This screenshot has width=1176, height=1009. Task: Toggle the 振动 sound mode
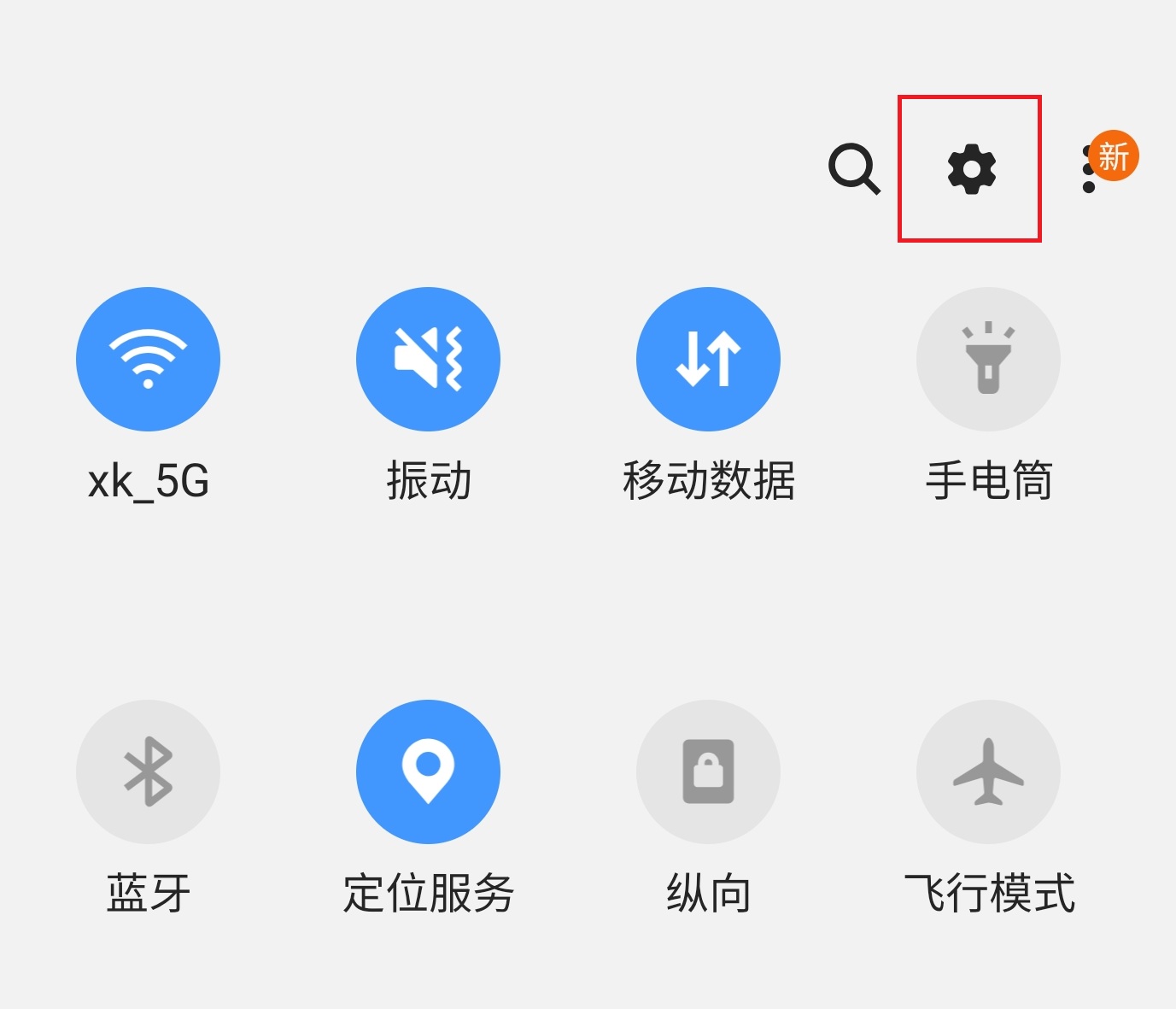(x=428, y=360)
